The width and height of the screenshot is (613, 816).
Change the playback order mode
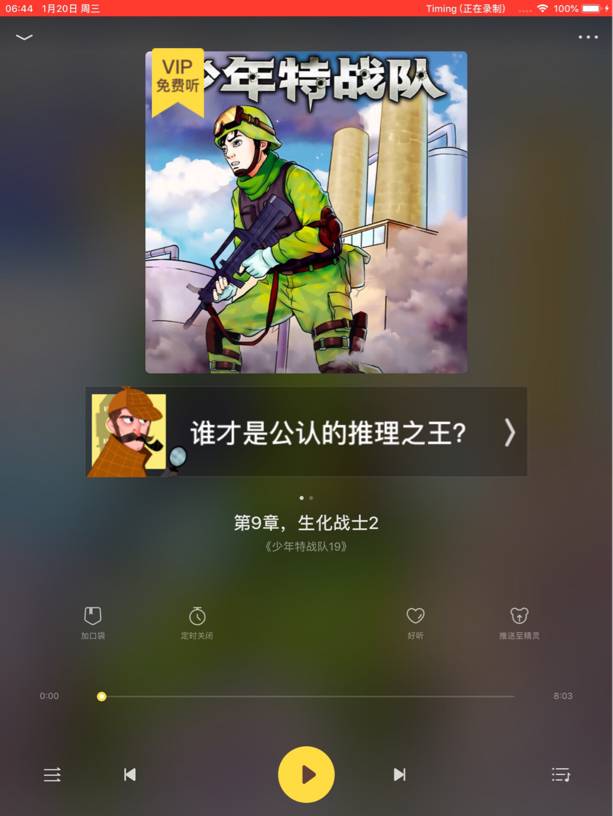click(x=52, y=774)
